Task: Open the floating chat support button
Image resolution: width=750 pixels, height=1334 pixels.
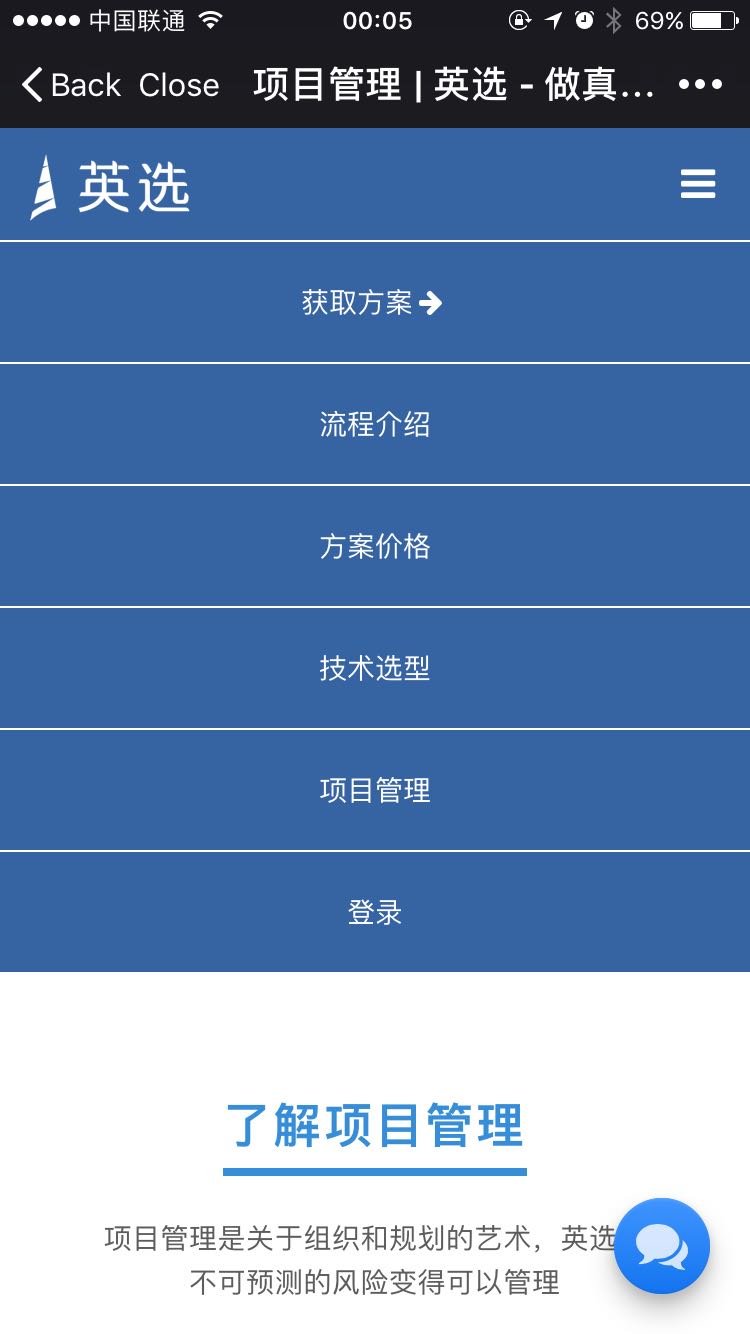Action: coord(661,1246)
